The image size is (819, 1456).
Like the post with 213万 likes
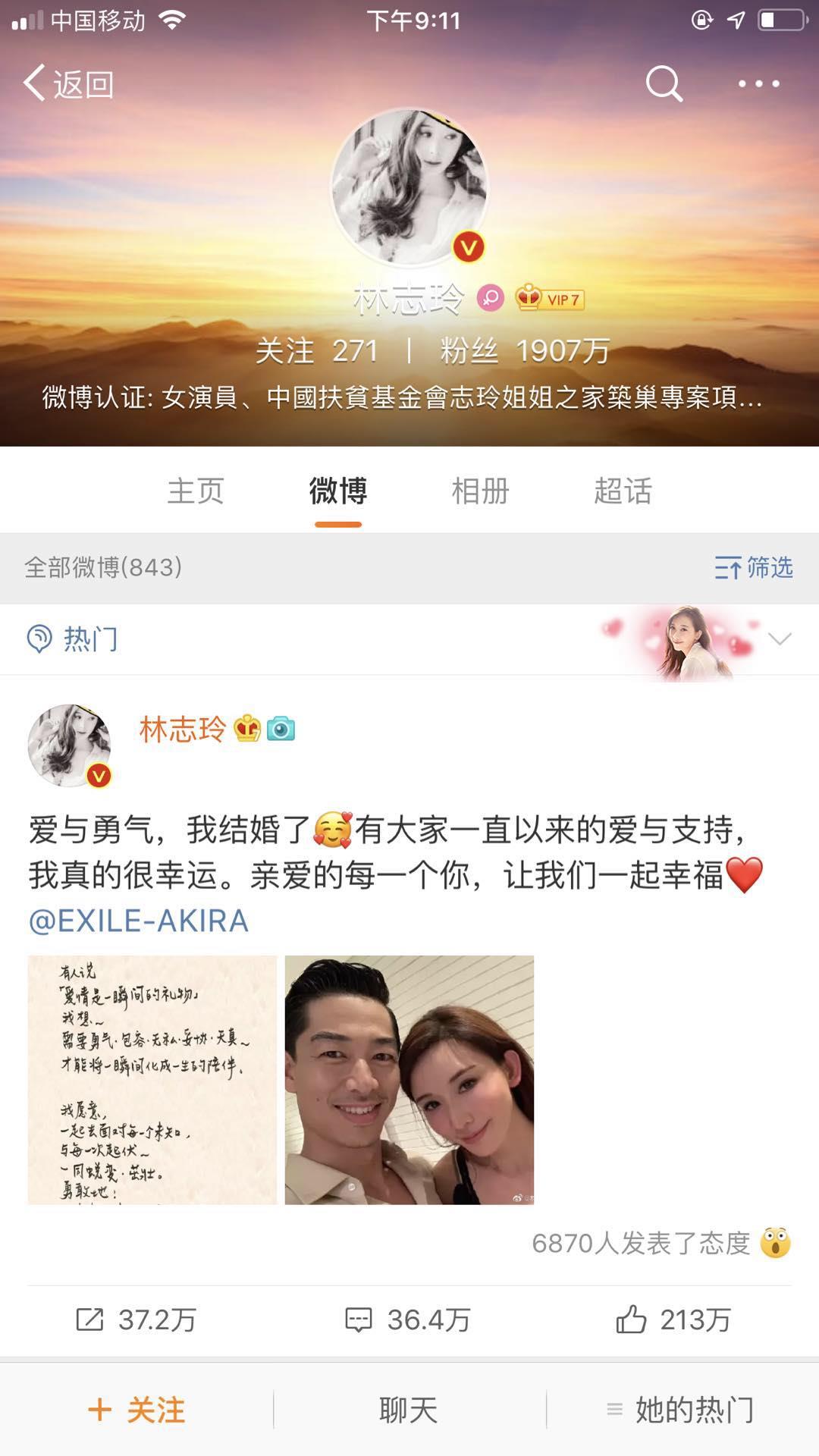pyautogui.click(x=673, y=1319)
